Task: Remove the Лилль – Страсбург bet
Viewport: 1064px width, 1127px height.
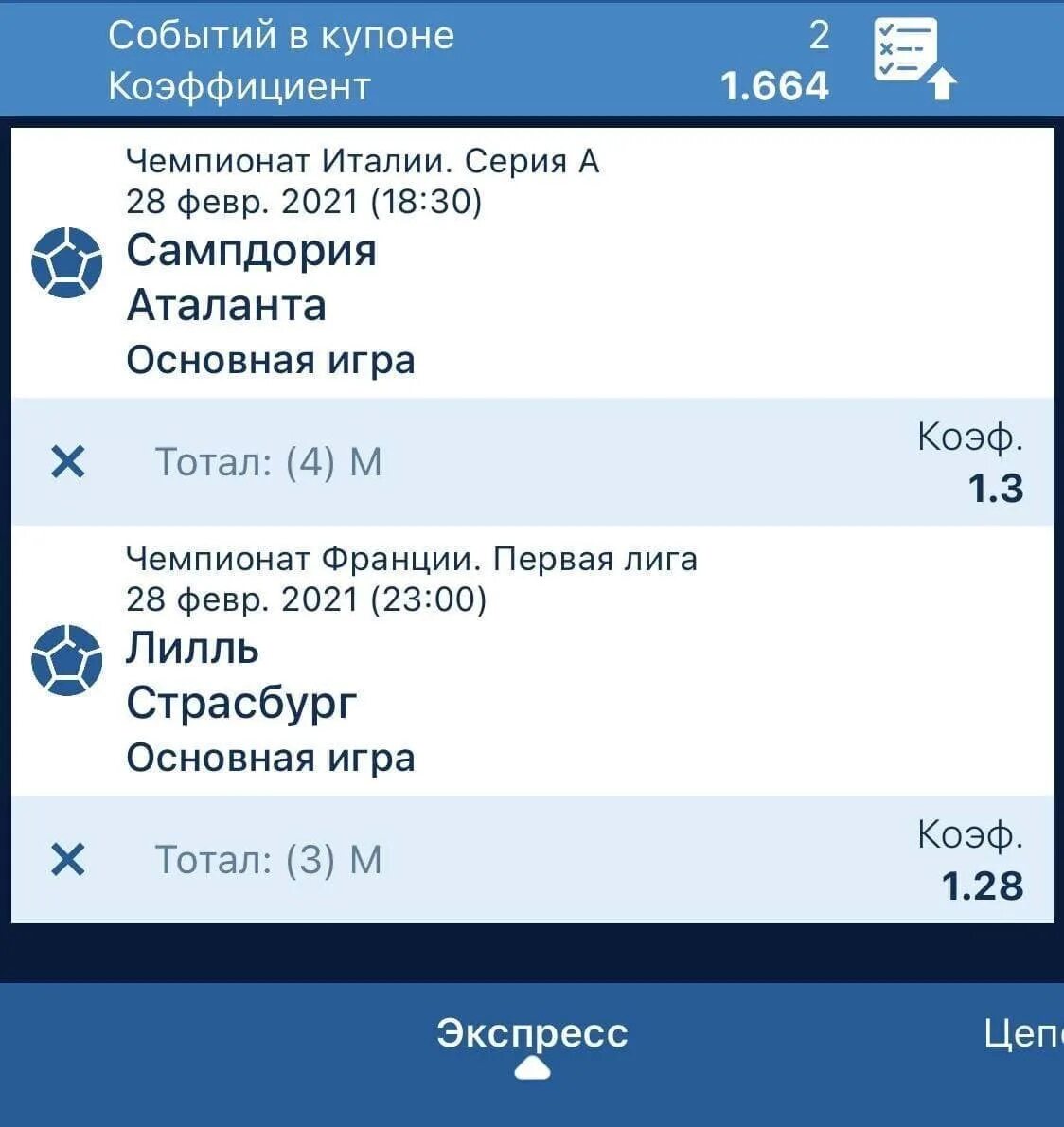Action: [68, 860]
